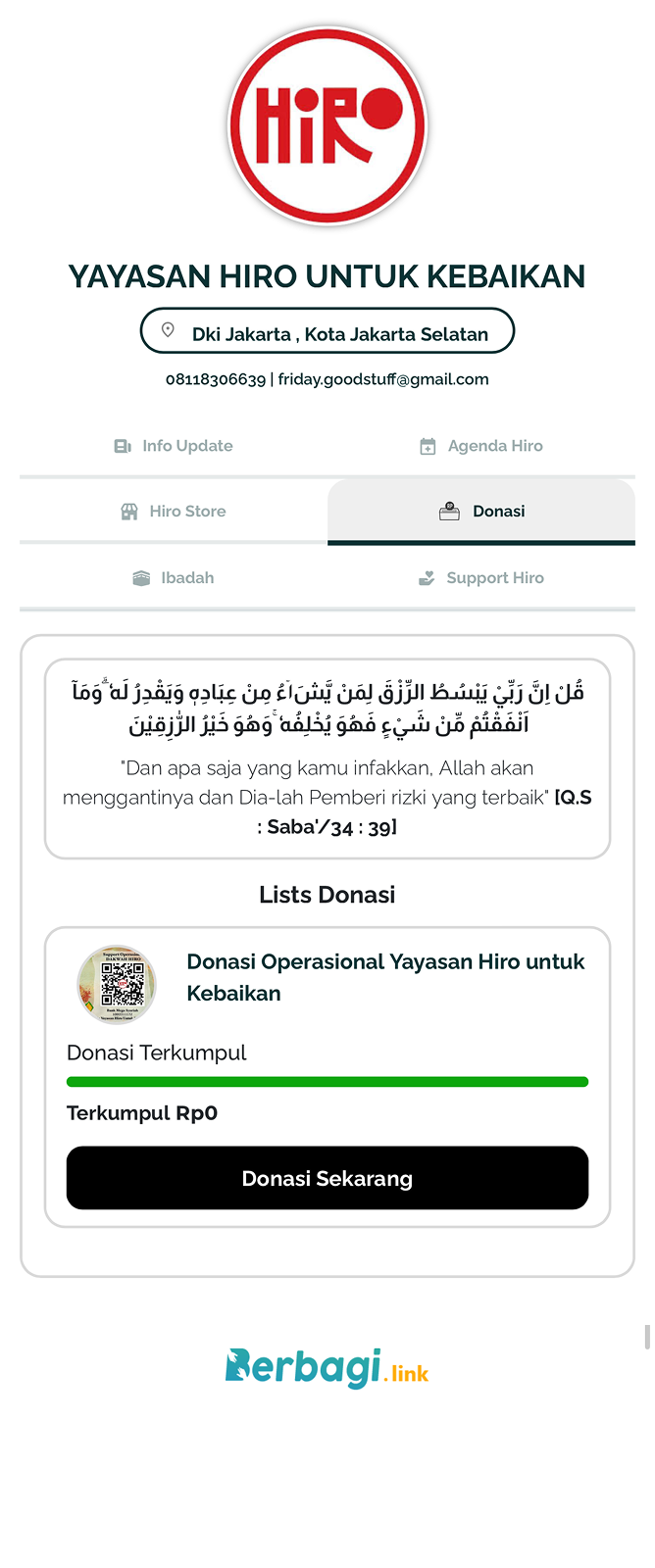Viewport: 655px width, 1568px height.
Task: Open the Agenda Hiro tab
Action: click(480, 446)
